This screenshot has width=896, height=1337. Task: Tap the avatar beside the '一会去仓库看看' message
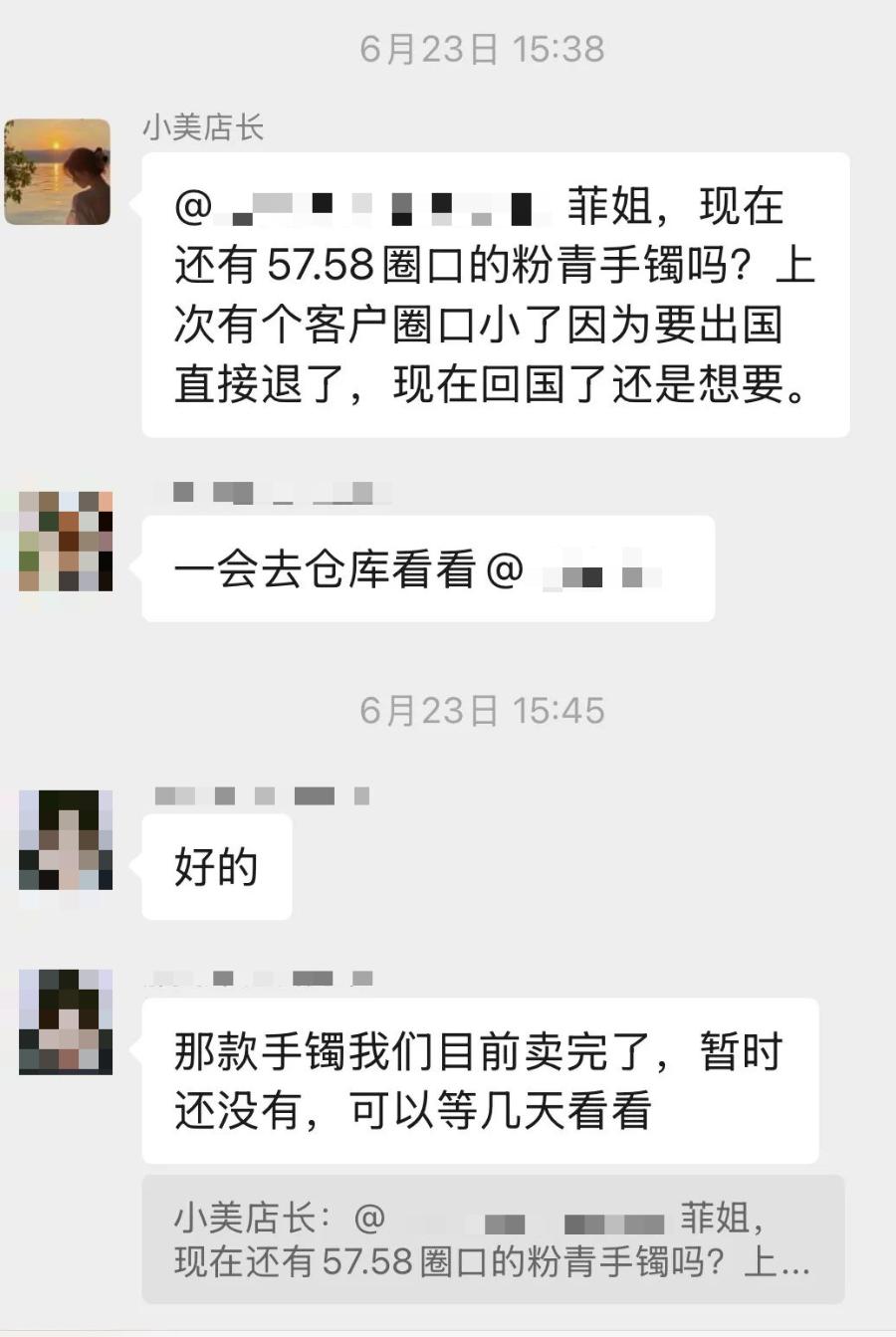pyautogui.click(x=66, y=541)
